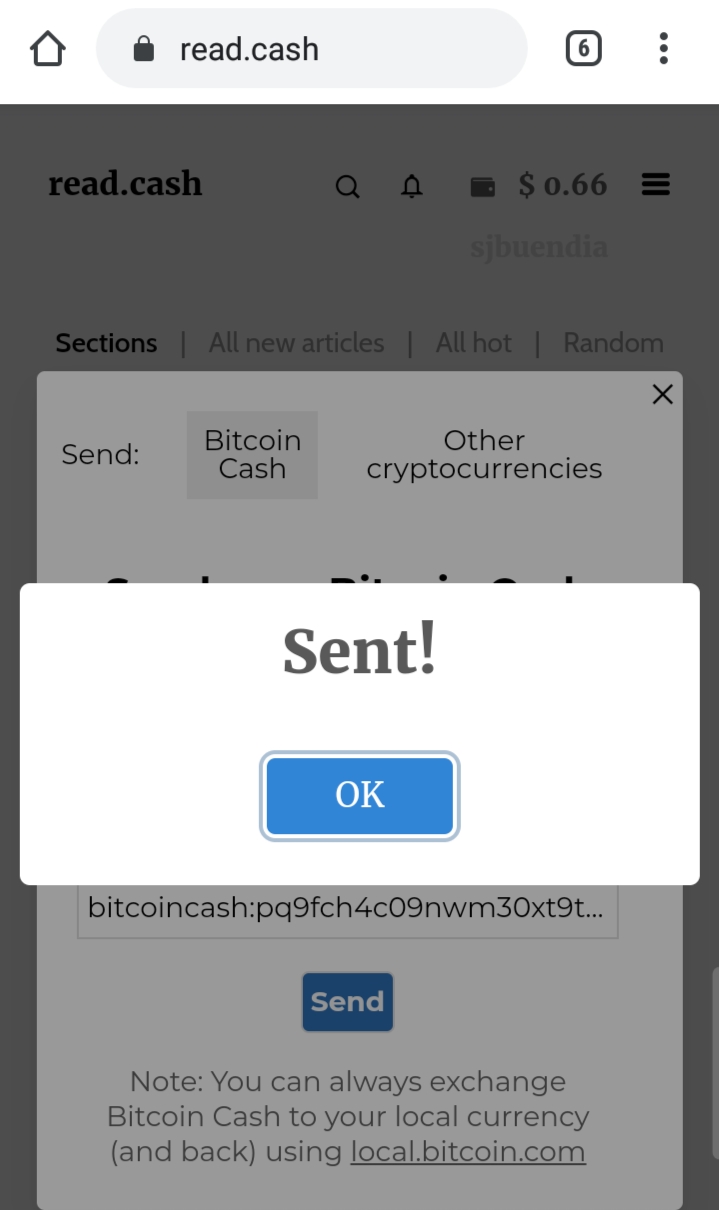Viewport: 719px width, 1210px height.
Task: Close the Send panel with the X
Action: [x=662, y=395]
